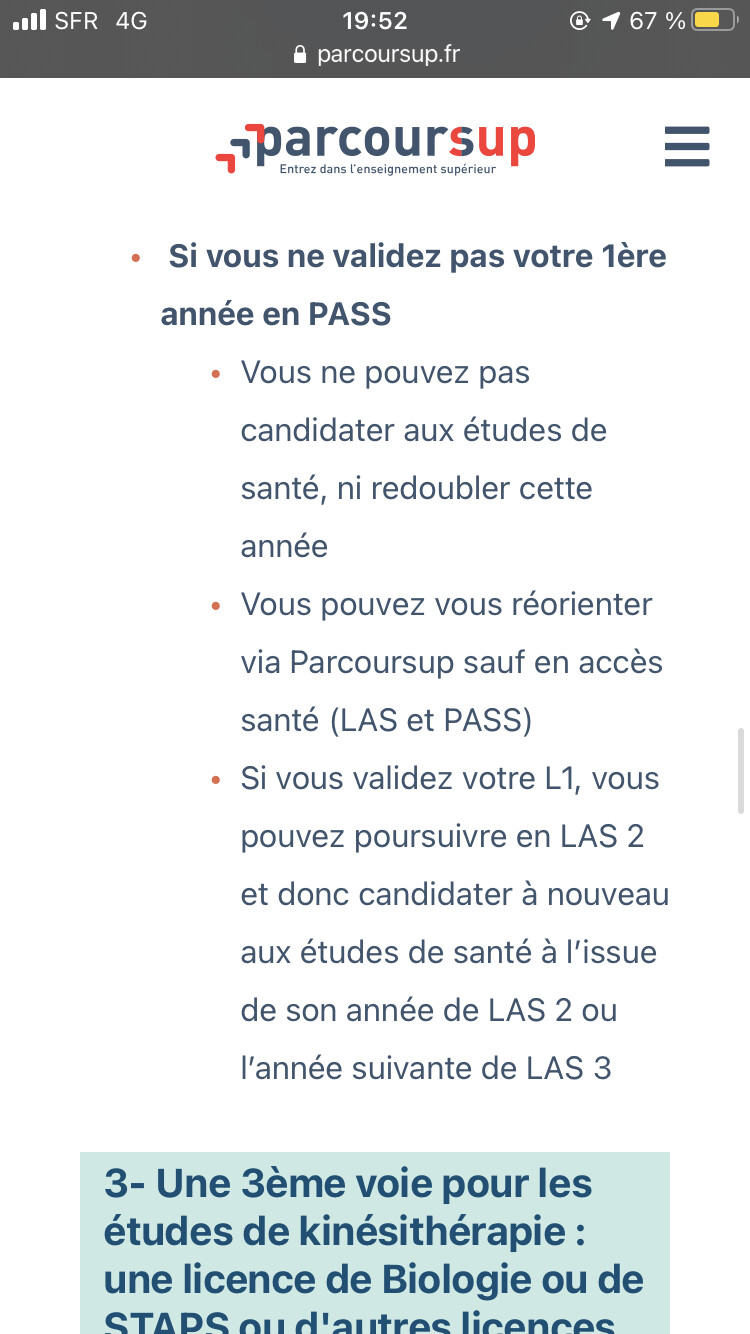The width and height of the screenshot is (750, 1334).
Task: Tap the Parcoursup logo to go home
Action: pos(375,148)
